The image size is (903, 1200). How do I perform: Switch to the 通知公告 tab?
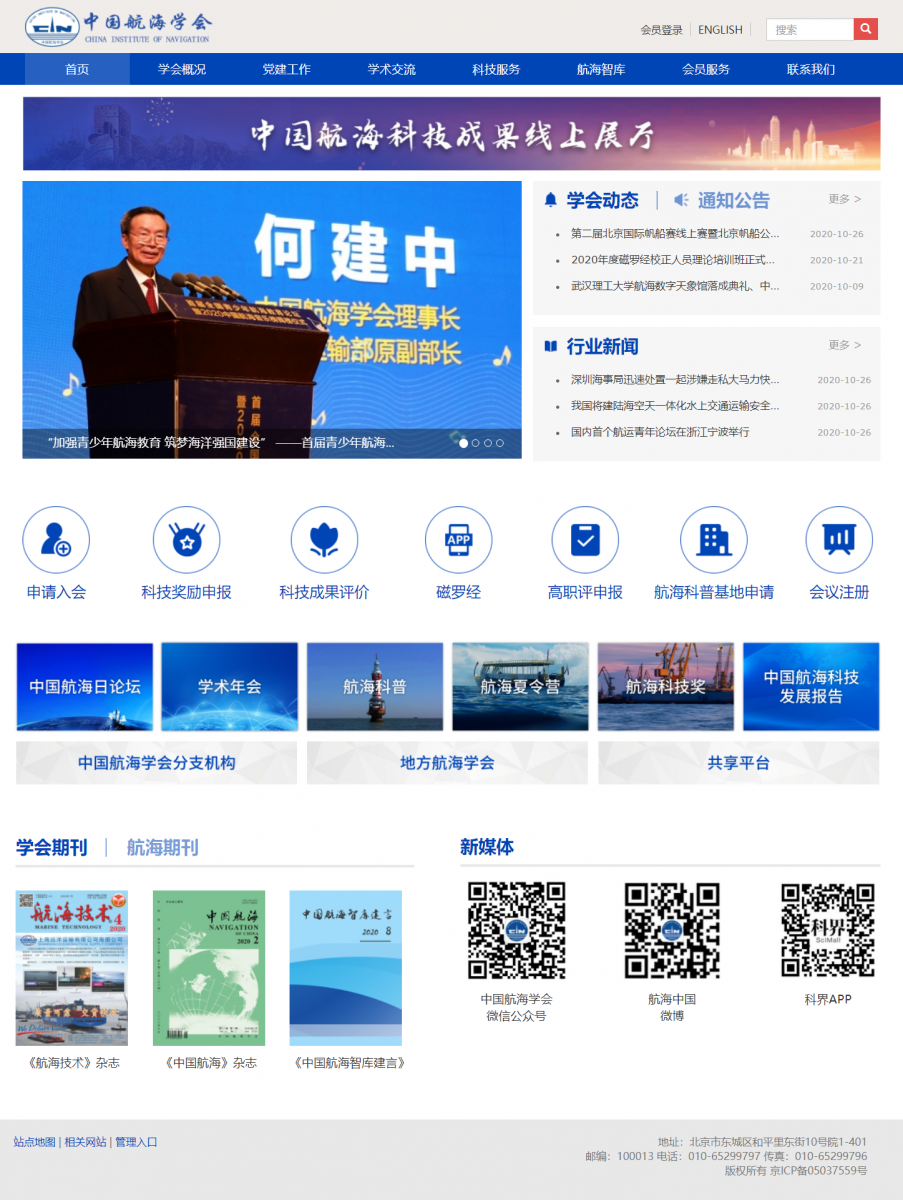(x=733, y=200)
